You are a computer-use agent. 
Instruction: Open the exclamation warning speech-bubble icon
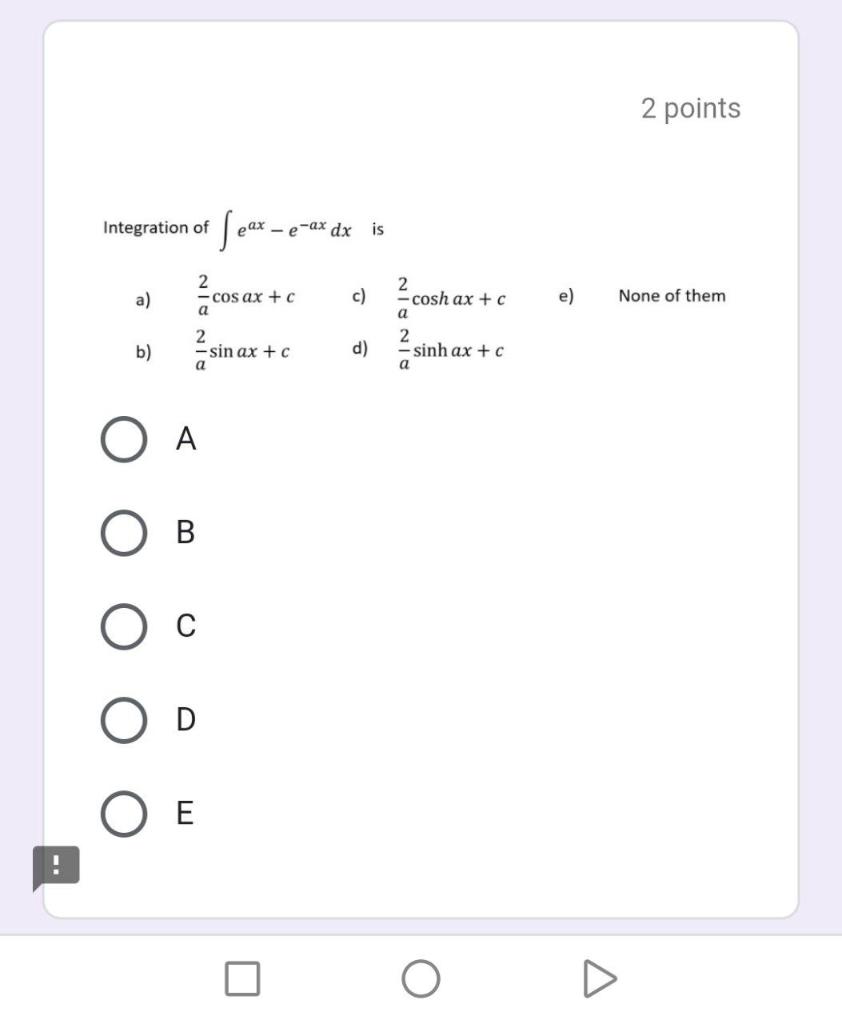tap(53, 865)
